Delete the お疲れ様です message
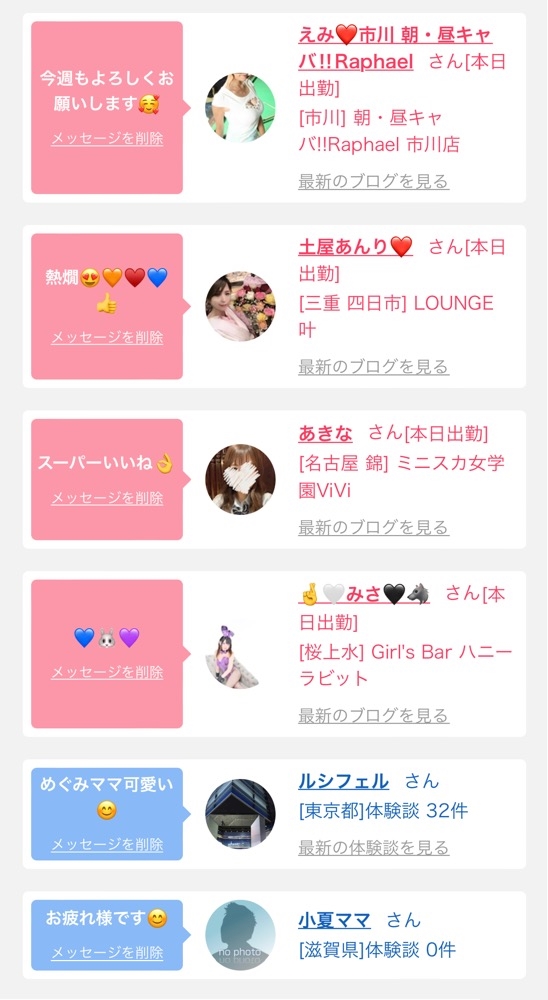The image size is (548, 1000). coord(107,953)
